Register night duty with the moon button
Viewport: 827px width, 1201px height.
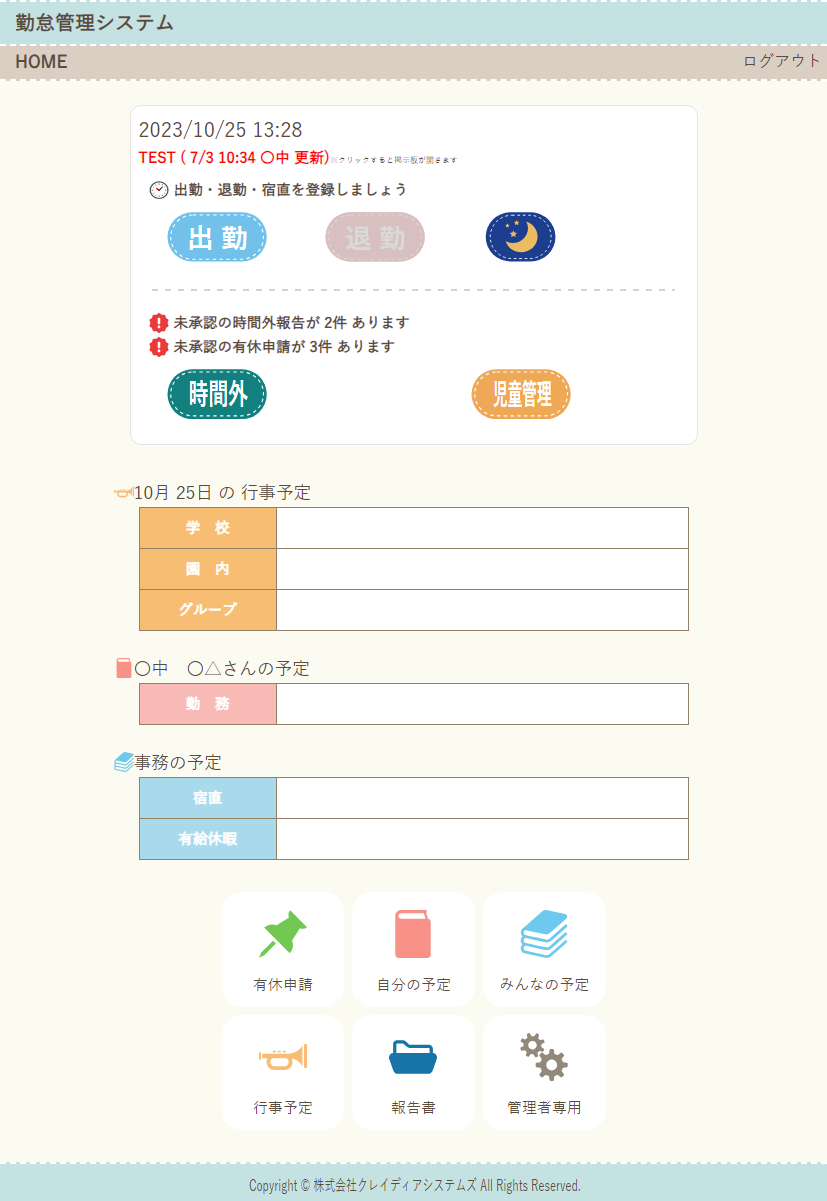click(520, 237)
